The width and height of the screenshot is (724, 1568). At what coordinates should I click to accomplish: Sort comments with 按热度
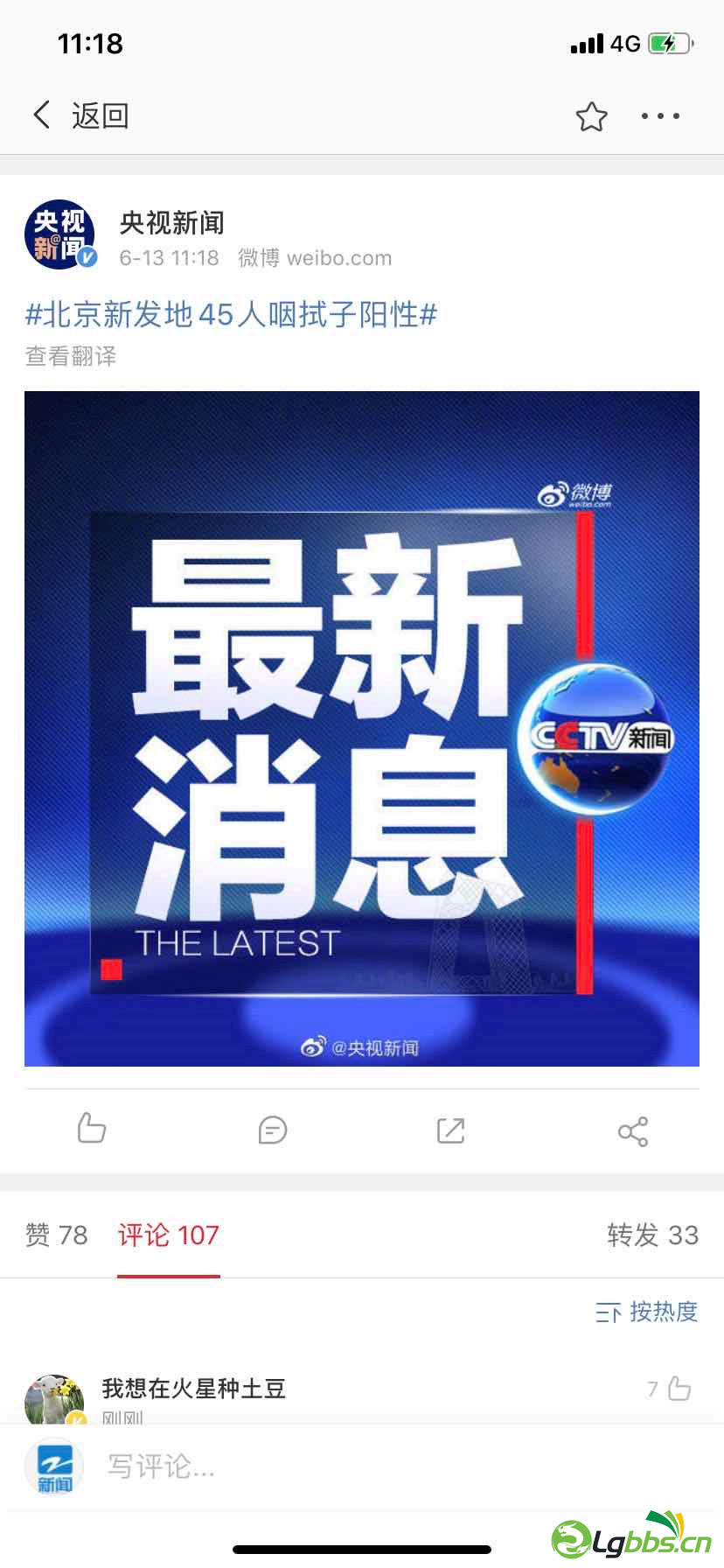[x=647, y=1312]
